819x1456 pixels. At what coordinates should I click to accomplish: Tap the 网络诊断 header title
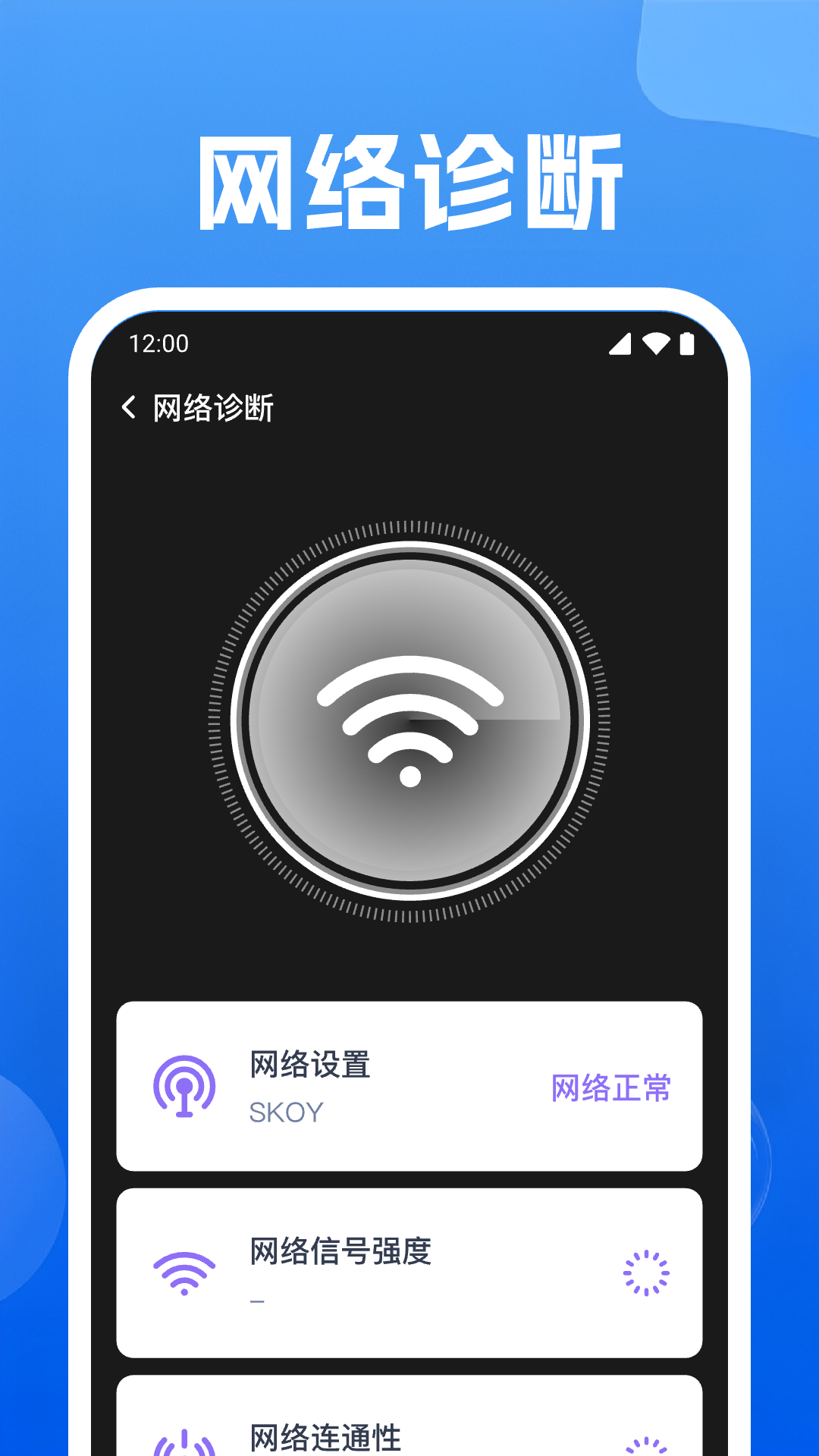tap(214, 407)
